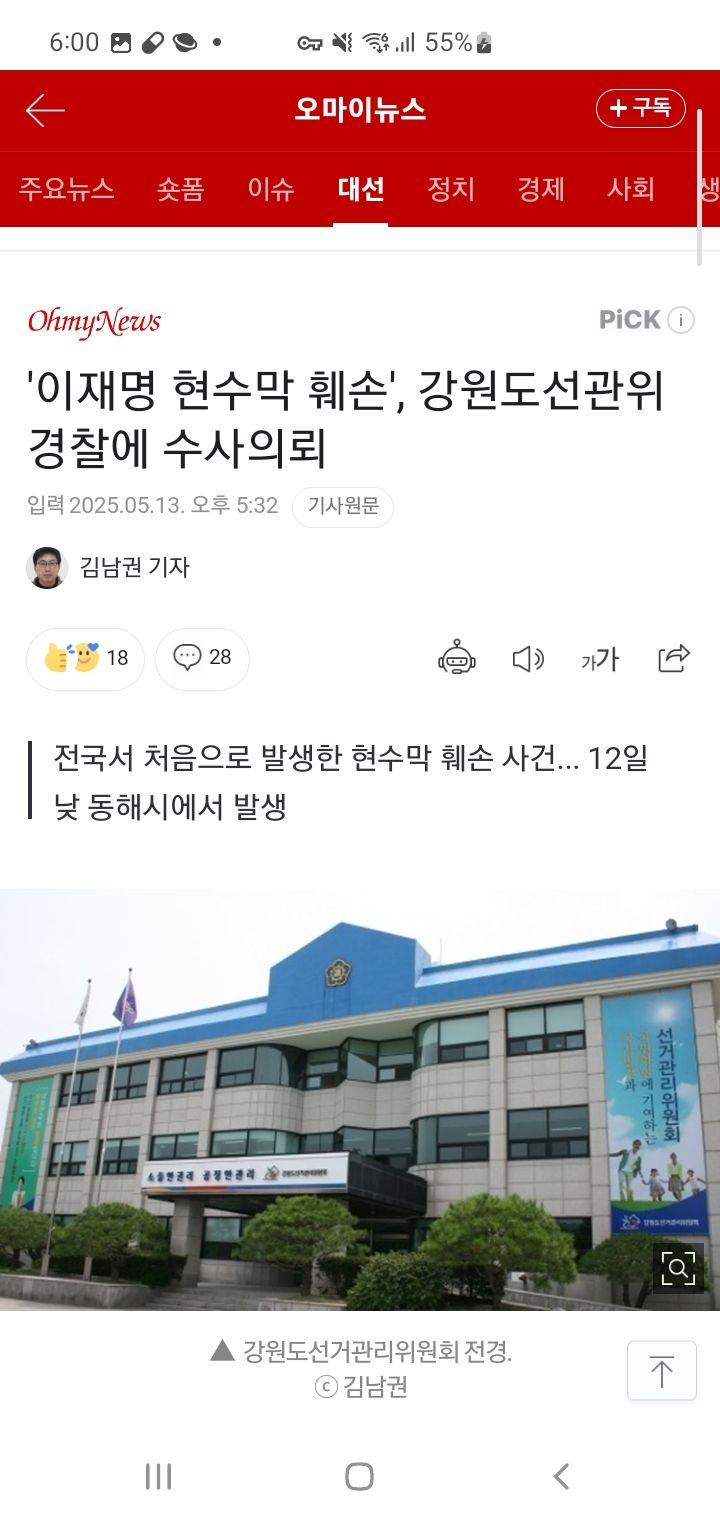The width and height of the screenshot is (720, 1520).
Task: Open the 사회 tab
Action: click(631, 189)
